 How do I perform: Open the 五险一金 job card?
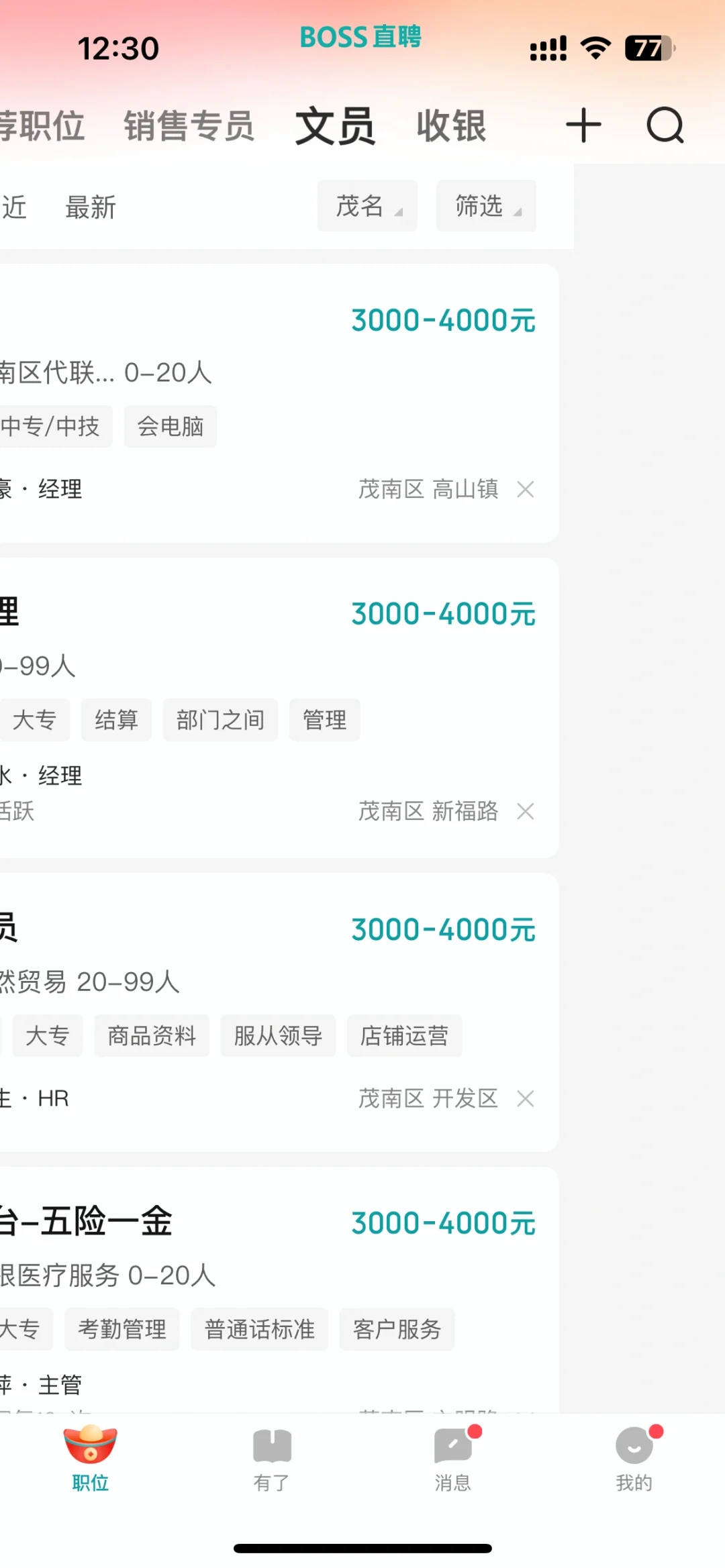[279, 1290]
